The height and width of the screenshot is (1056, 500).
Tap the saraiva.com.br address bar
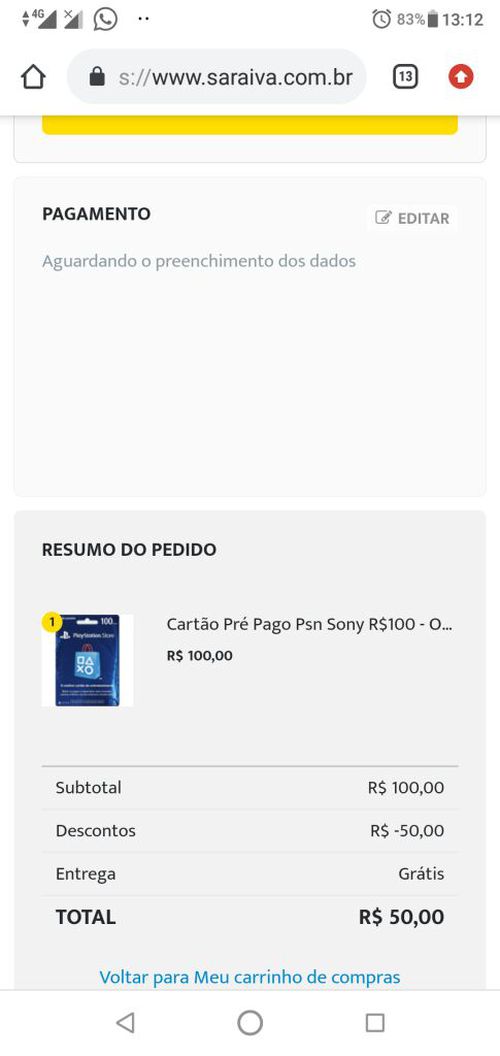pos(217,77)
